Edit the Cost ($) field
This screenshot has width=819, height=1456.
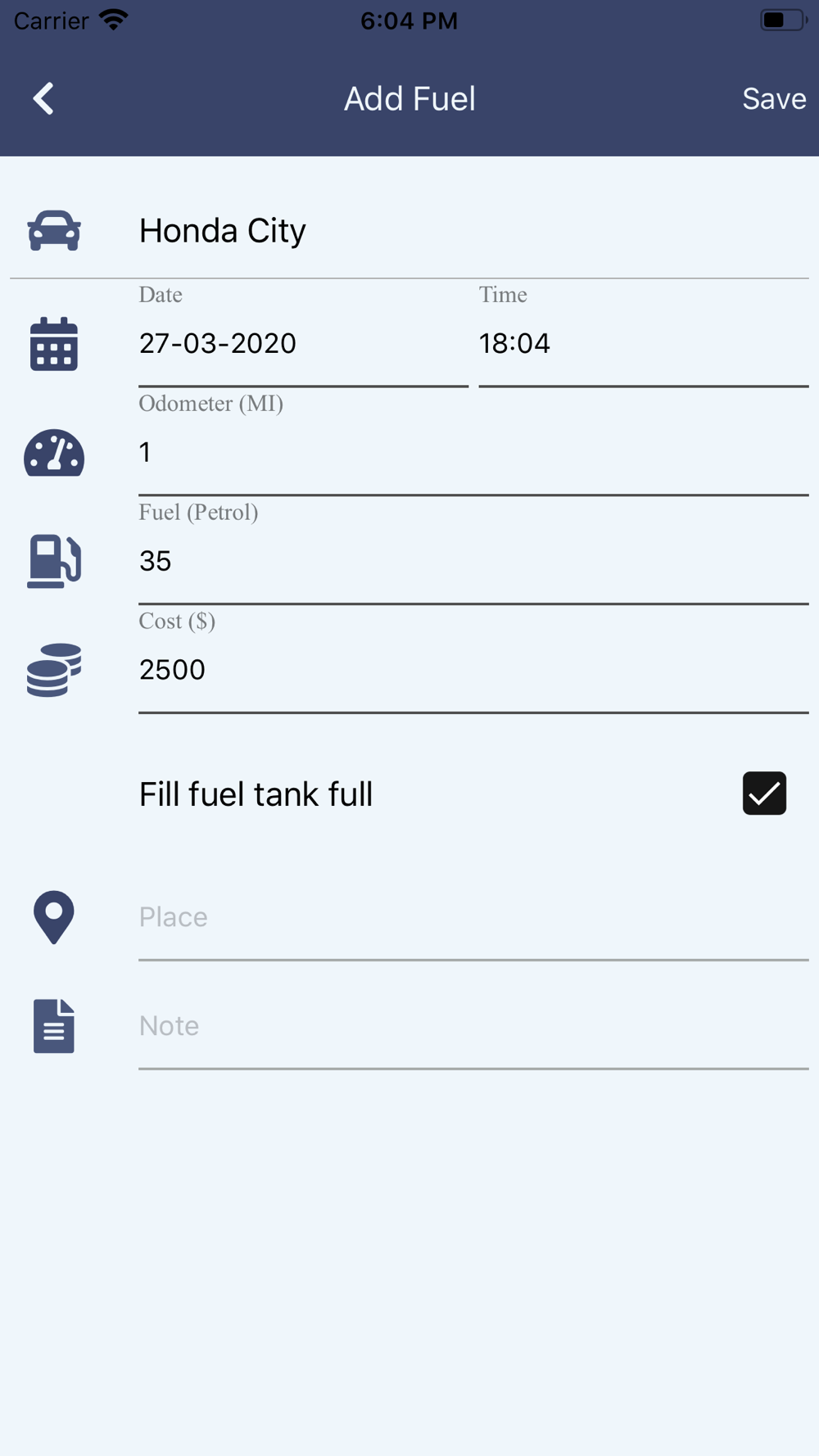pyautogui.click(x=472, y=671)
